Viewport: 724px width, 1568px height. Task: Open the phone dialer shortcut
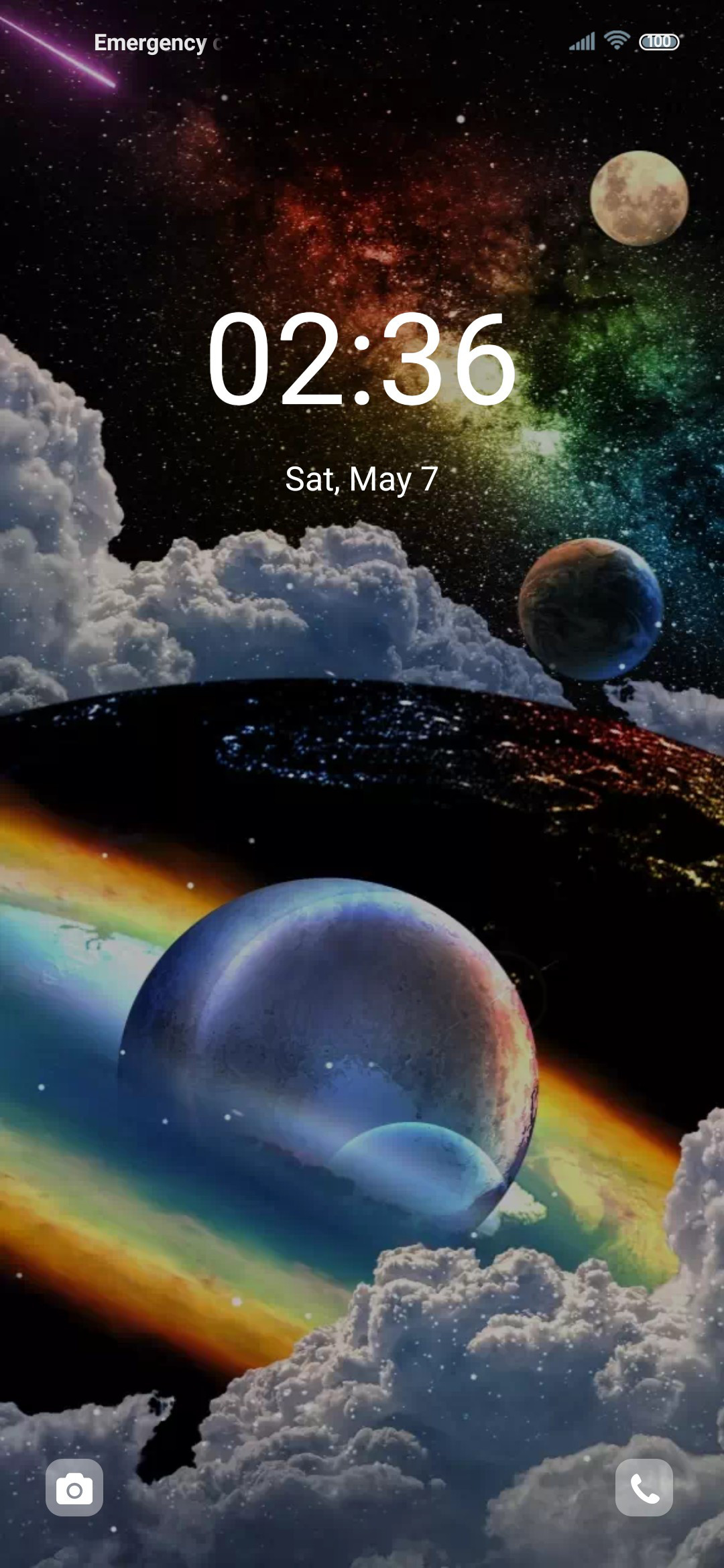pos(644,1487)
